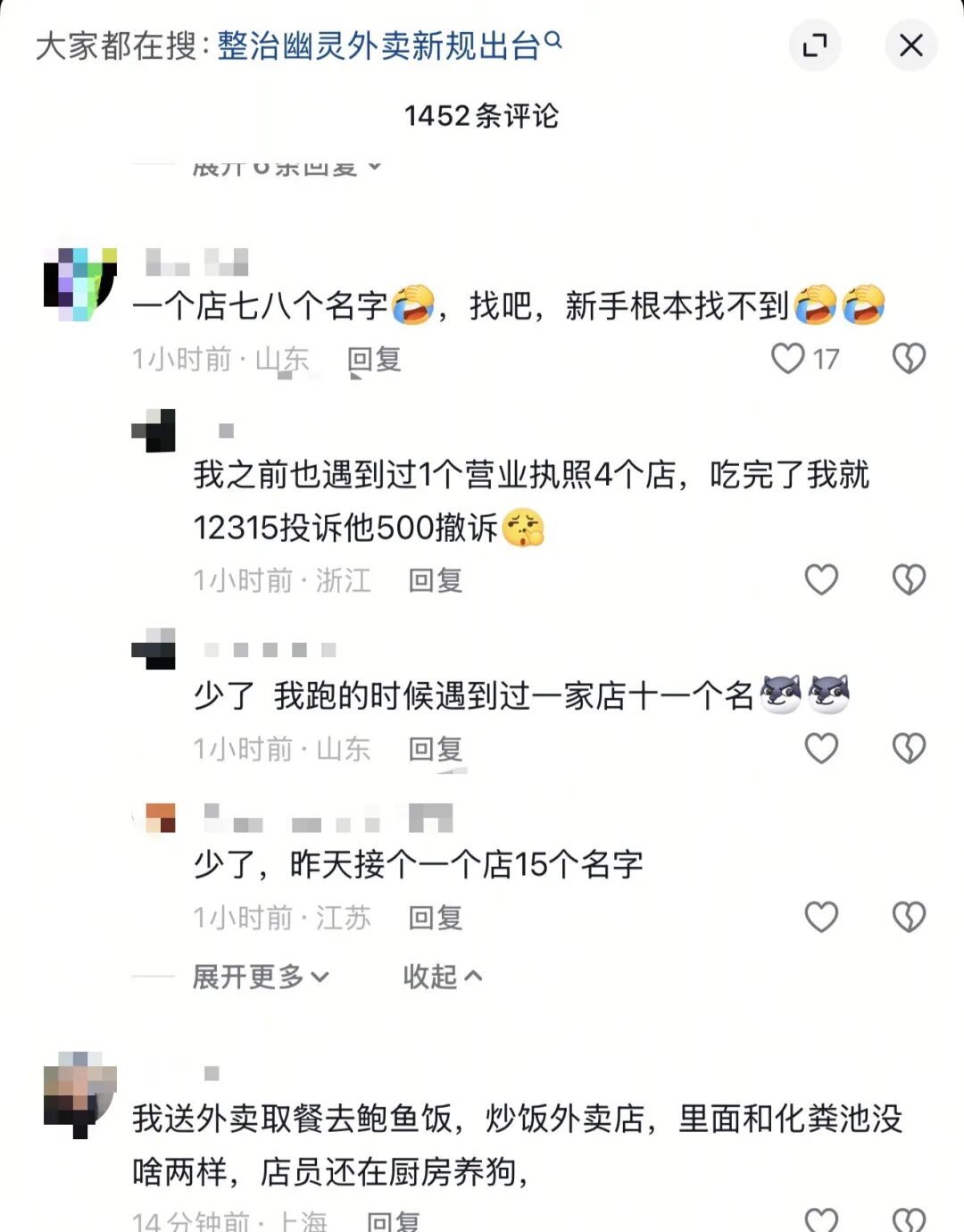The image size is (964, 1232).
Task: Like the 一个店15个名字 reply
Action: (x=820, y=917)
